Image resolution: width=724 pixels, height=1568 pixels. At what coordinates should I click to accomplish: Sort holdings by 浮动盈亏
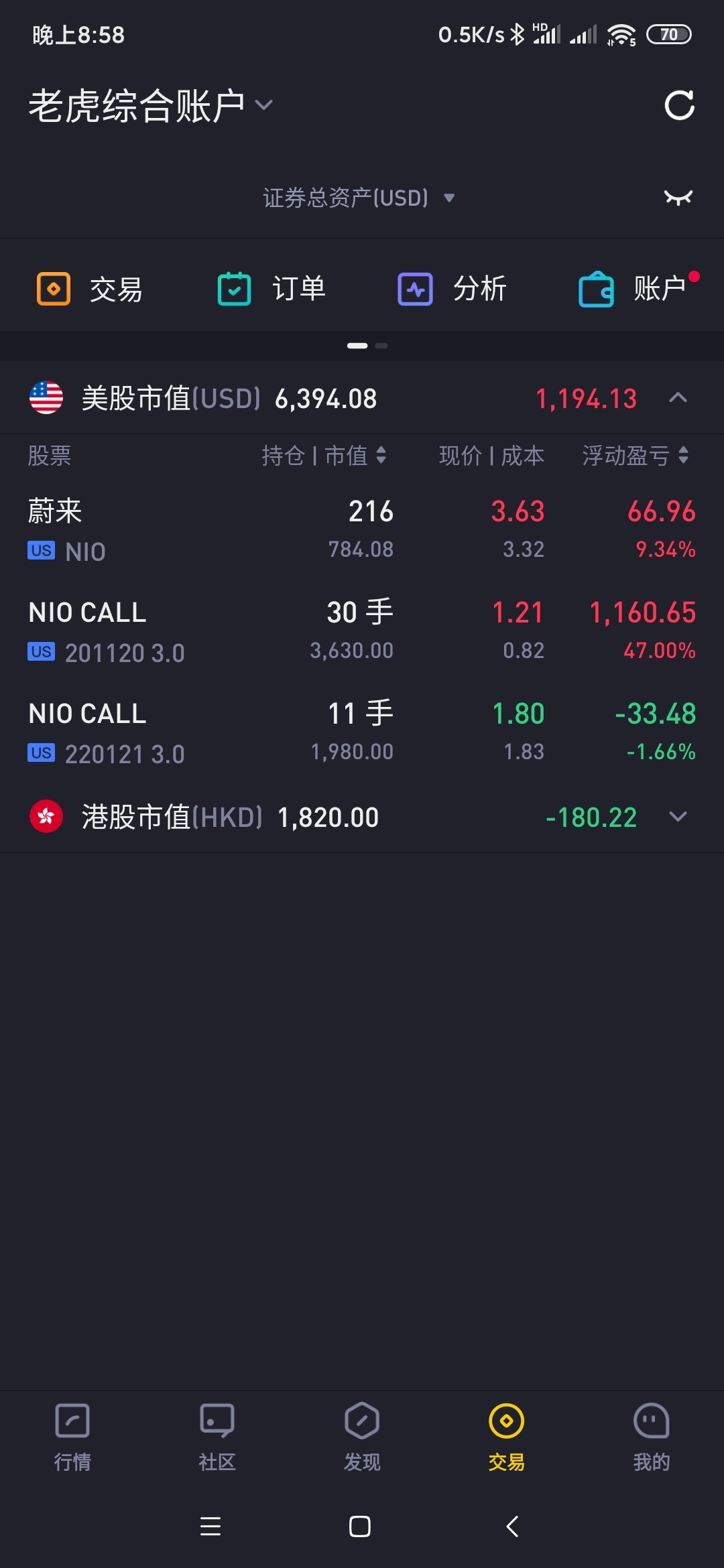click(636, 456)
